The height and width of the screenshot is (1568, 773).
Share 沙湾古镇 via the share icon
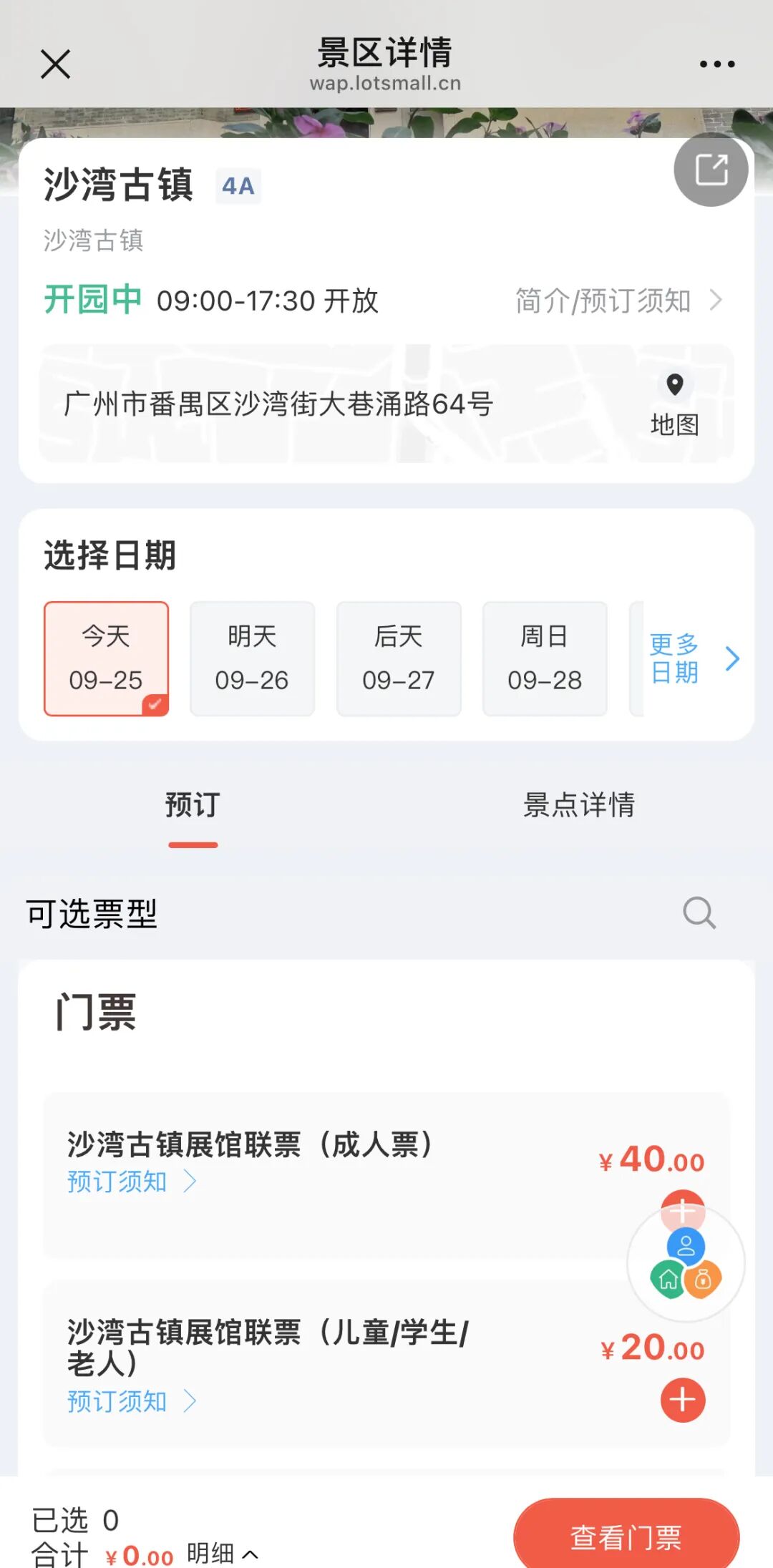pos(711,170)
